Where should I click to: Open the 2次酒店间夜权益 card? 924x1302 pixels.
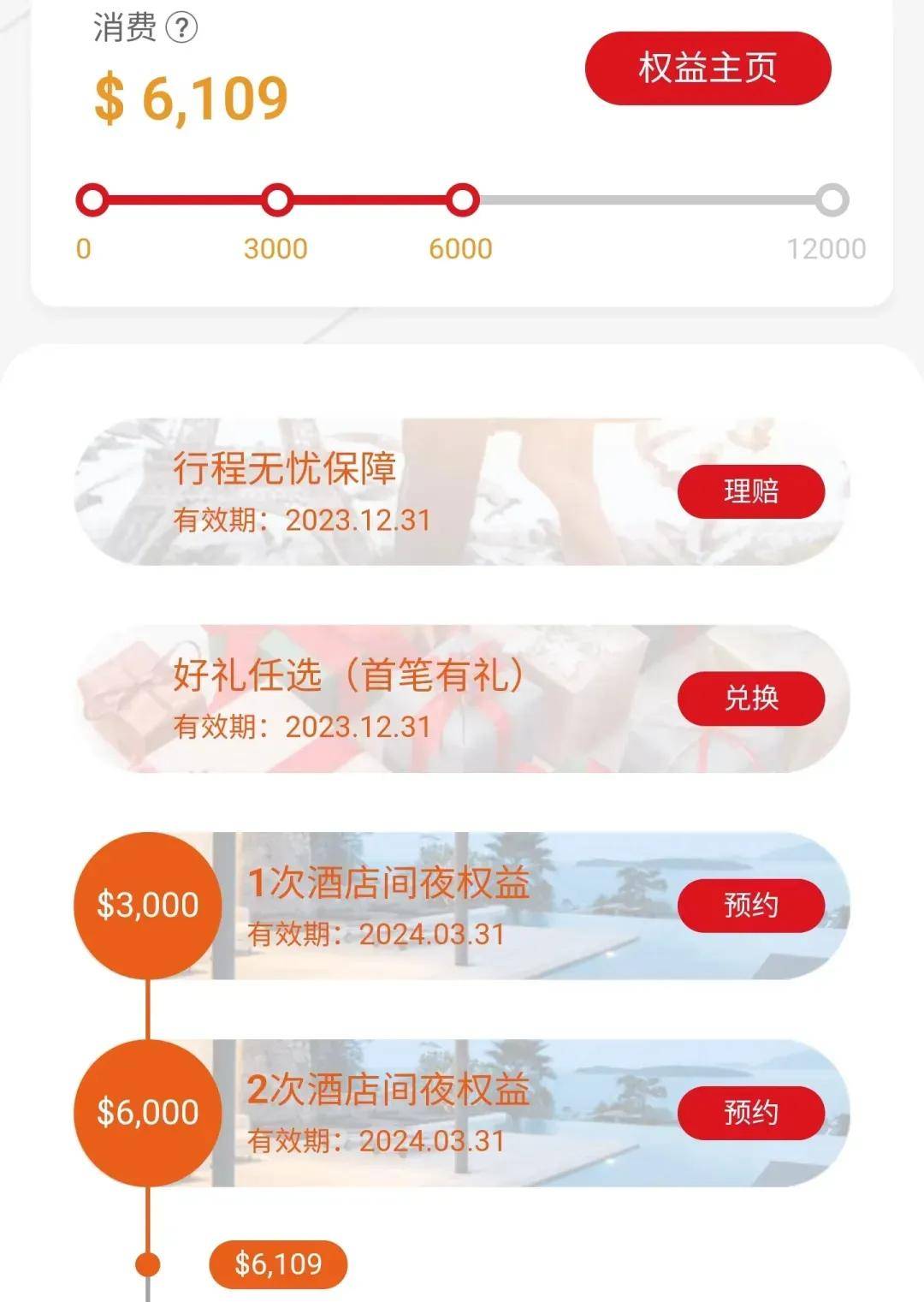point(428,1113)
